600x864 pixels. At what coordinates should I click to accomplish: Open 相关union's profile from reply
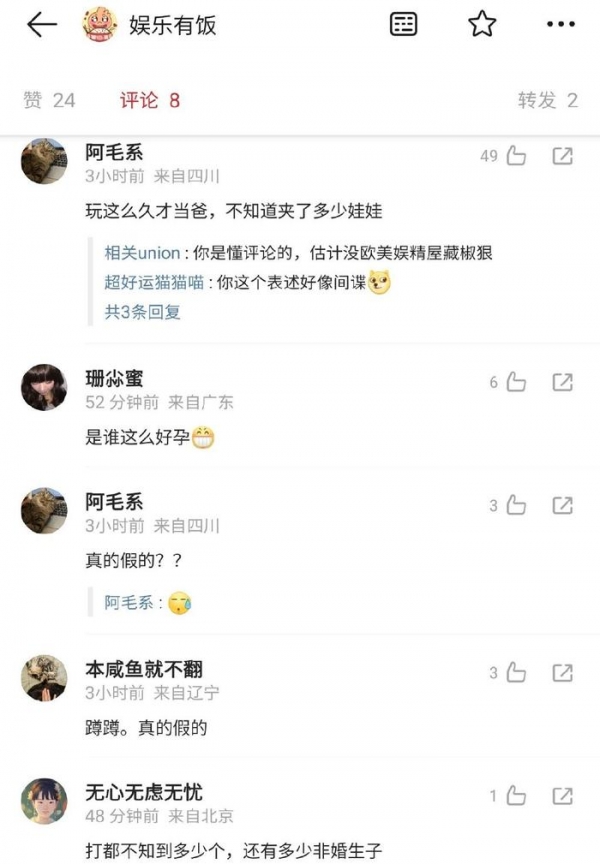tap(139, 254)
